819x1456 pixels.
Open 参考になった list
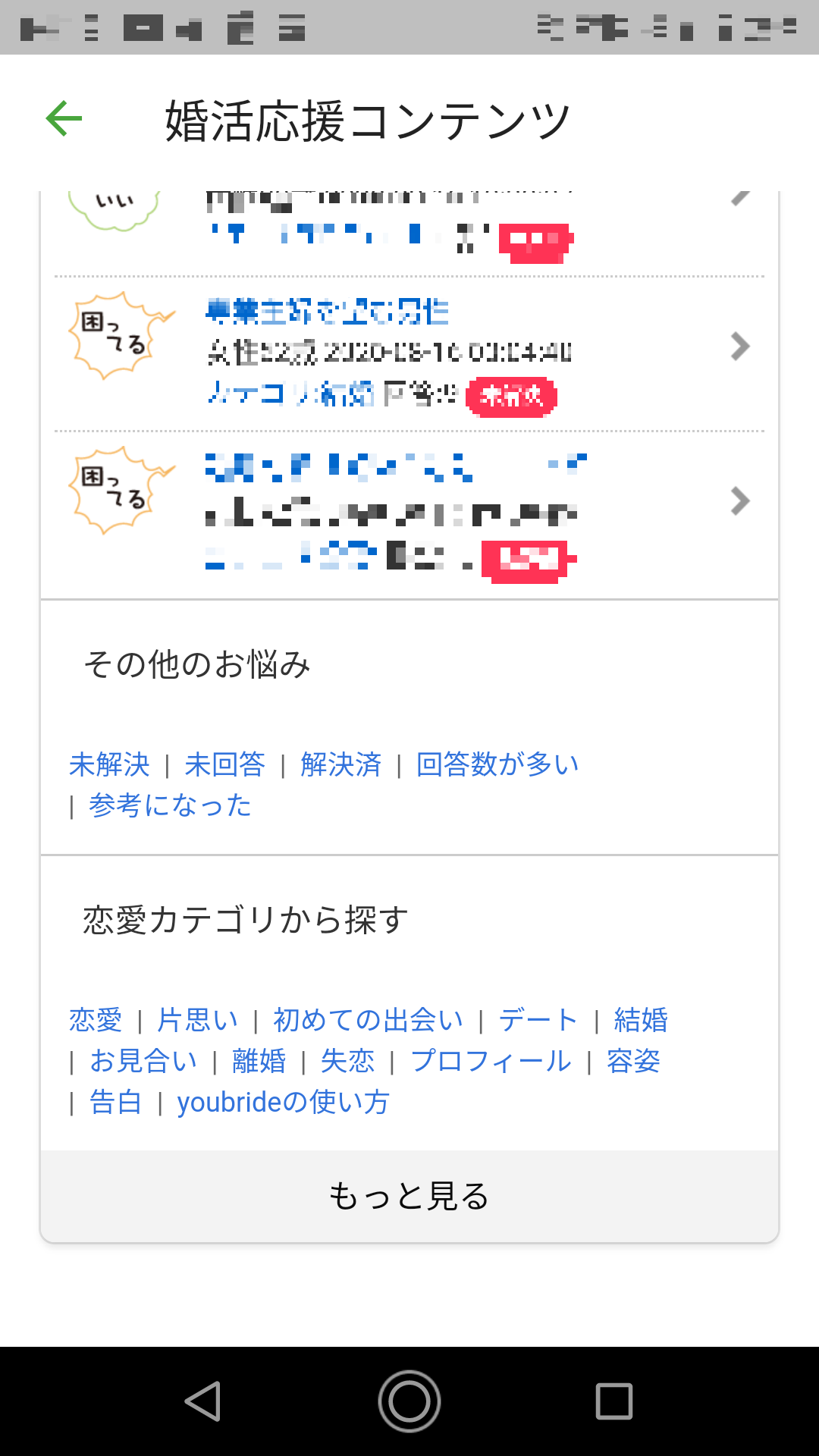coord(170,805)
